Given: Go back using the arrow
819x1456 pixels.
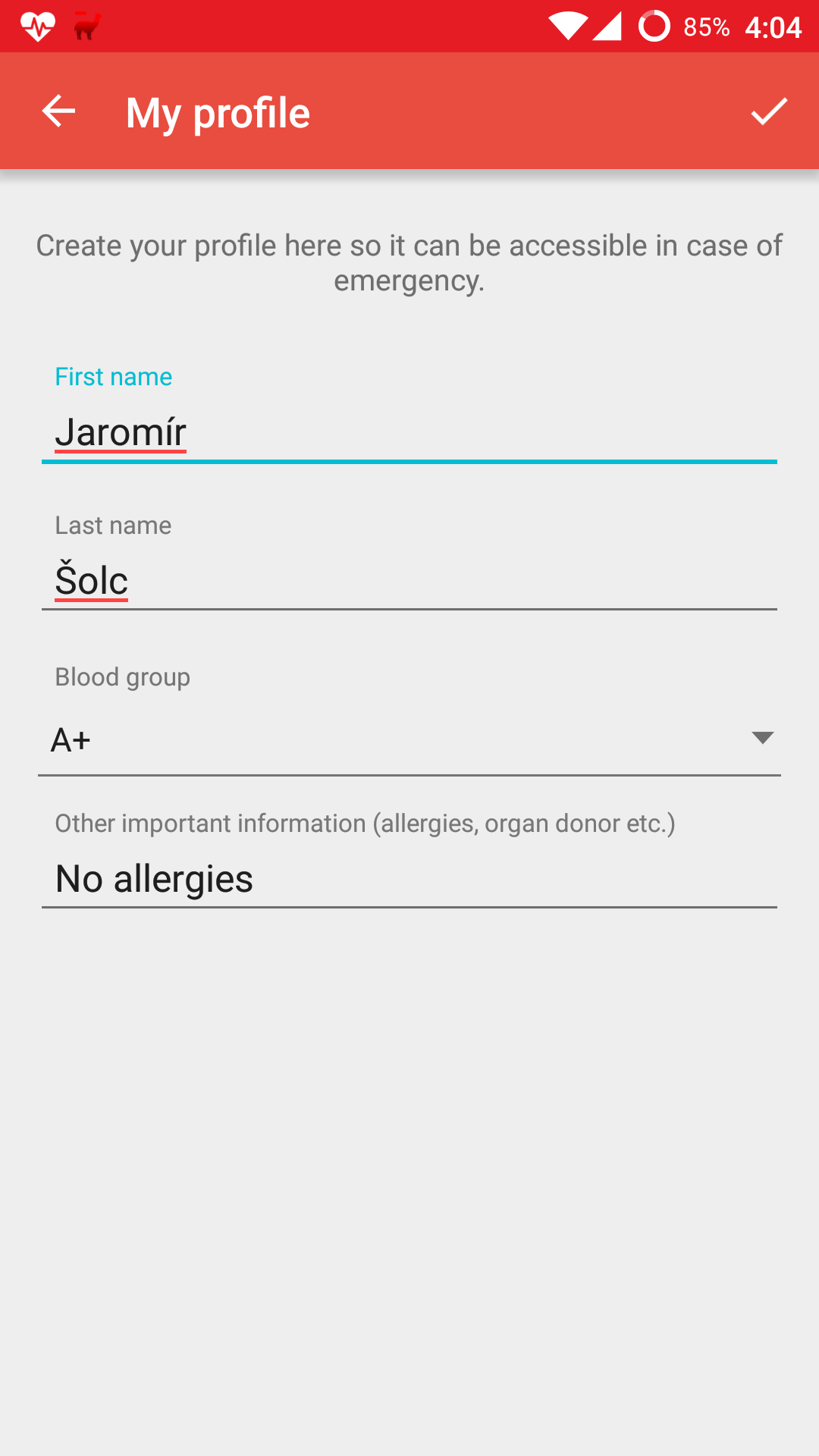Looking at the screenshot, I should tap(58, 111).
